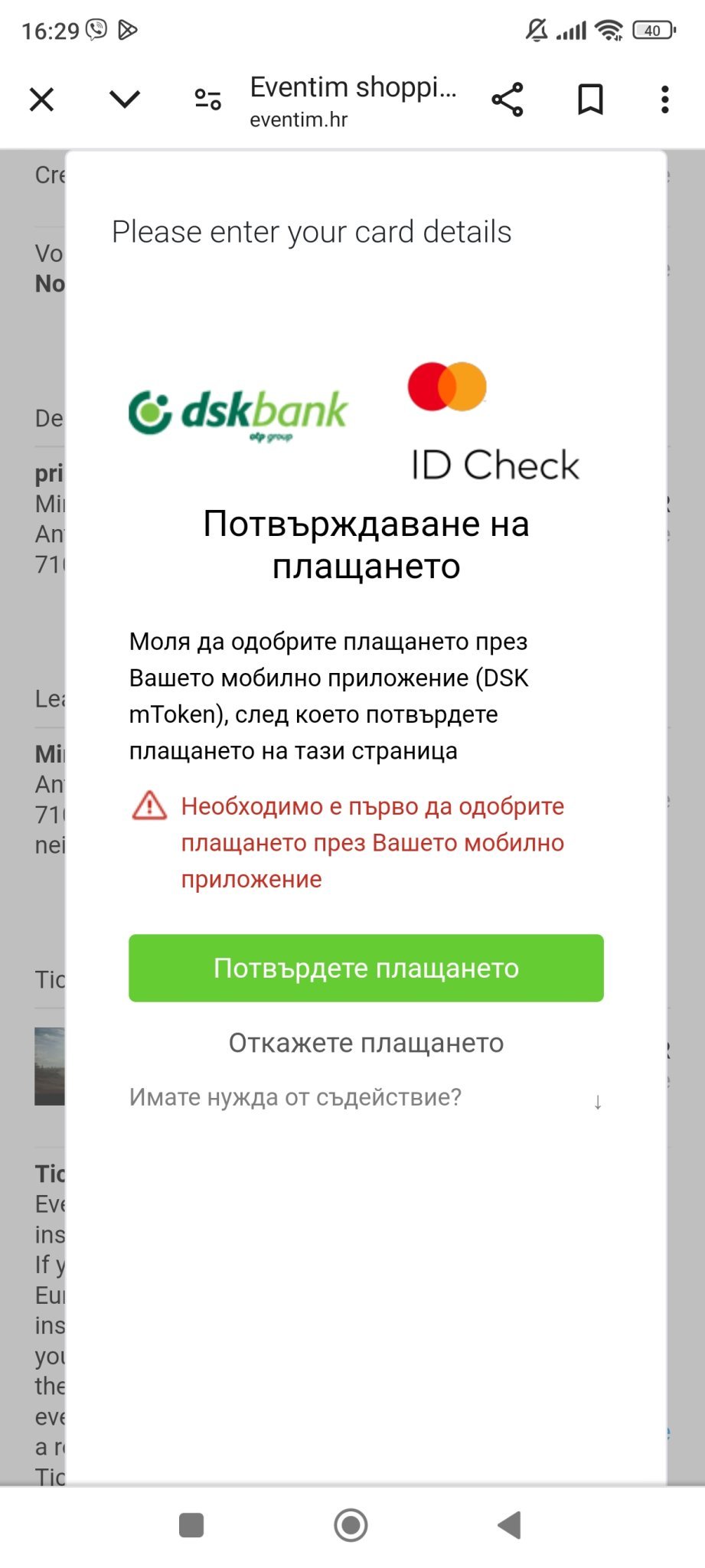Open the browser overflow menu

(x=664, y=100)
